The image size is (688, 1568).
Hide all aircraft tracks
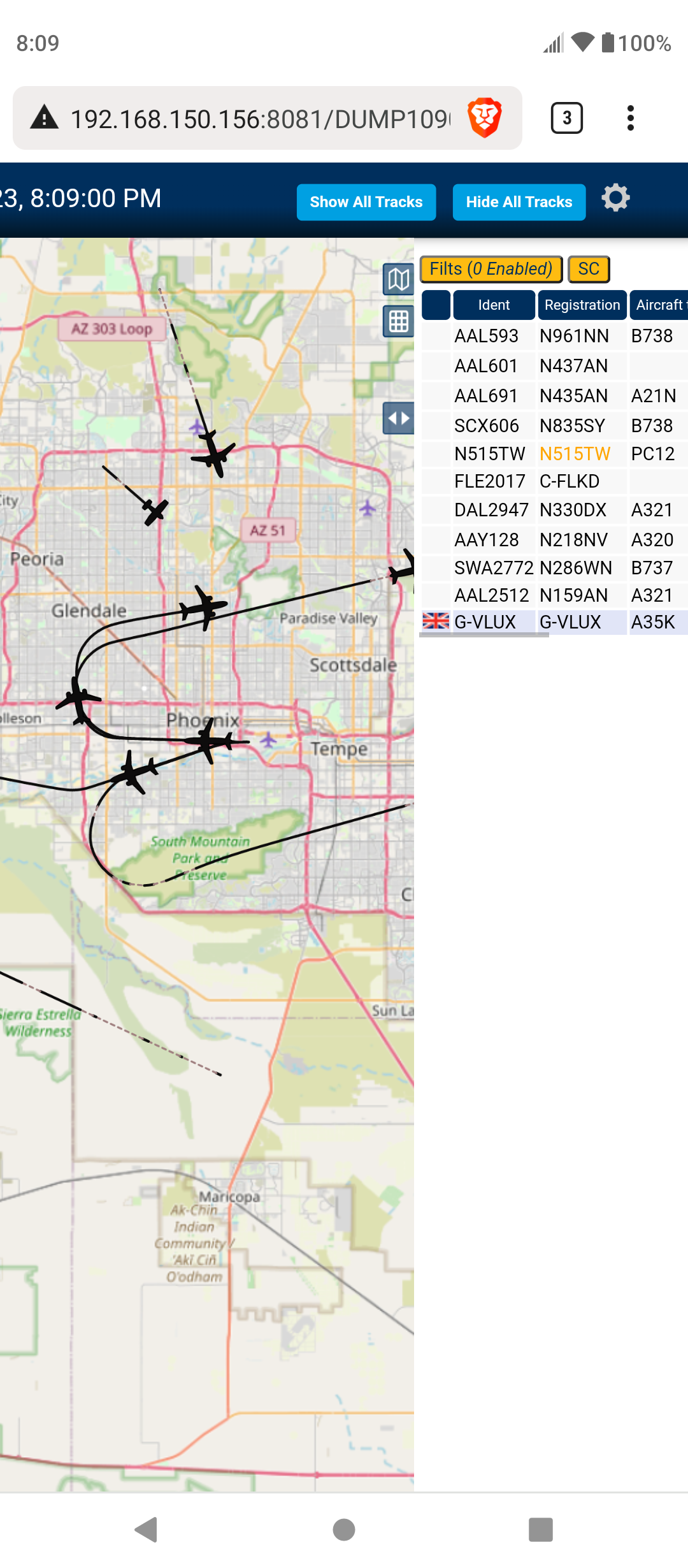pos(519,202)
